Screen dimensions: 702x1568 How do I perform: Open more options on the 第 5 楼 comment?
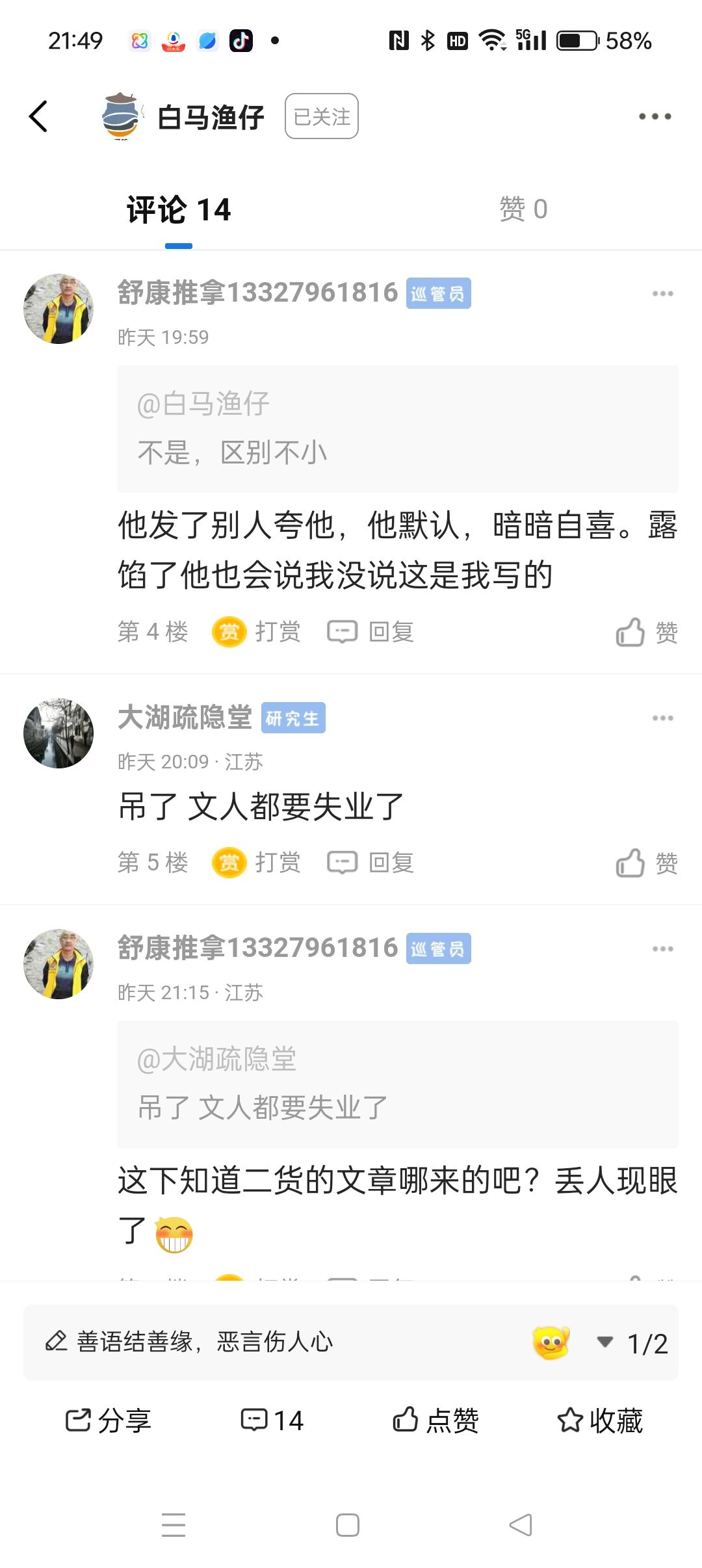662,718
